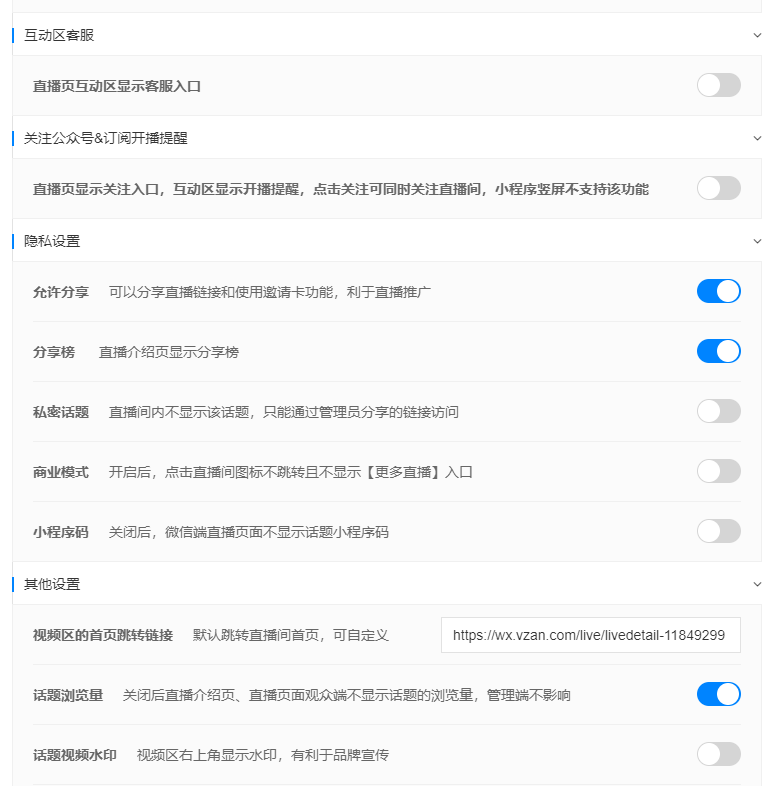Enable 直播页互动区显示客服入口 switch

[x=718, y=85]
